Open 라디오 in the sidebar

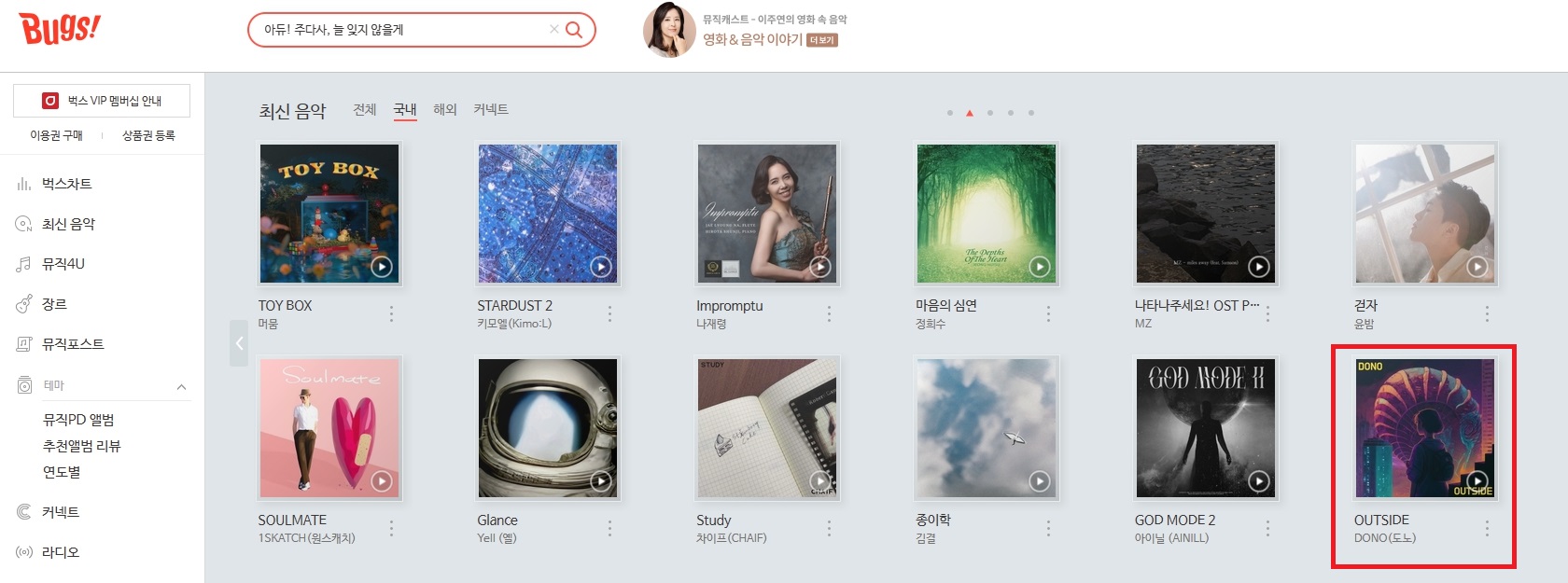coord(61,552)
